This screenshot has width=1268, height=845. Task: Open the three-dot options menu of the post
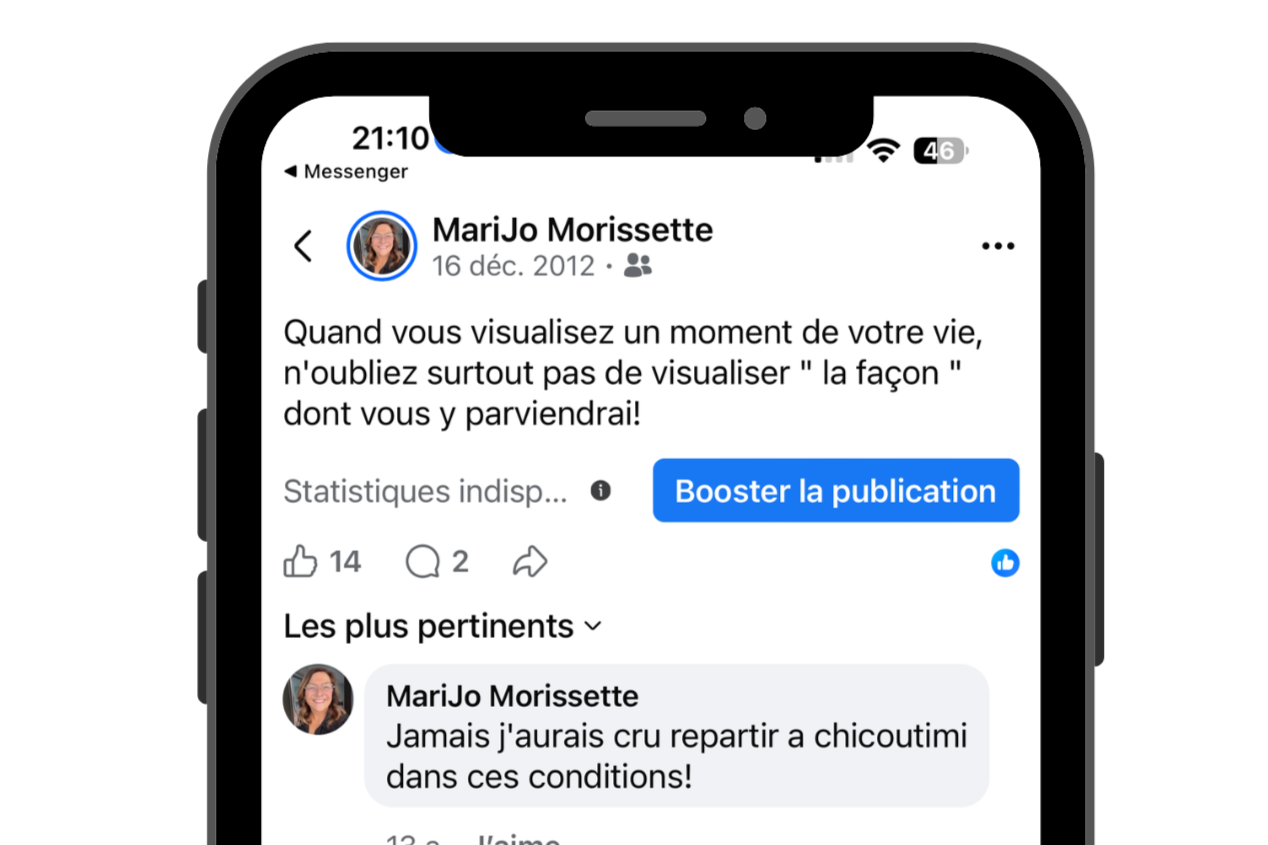pyautogui.click(x=997, y=247)
